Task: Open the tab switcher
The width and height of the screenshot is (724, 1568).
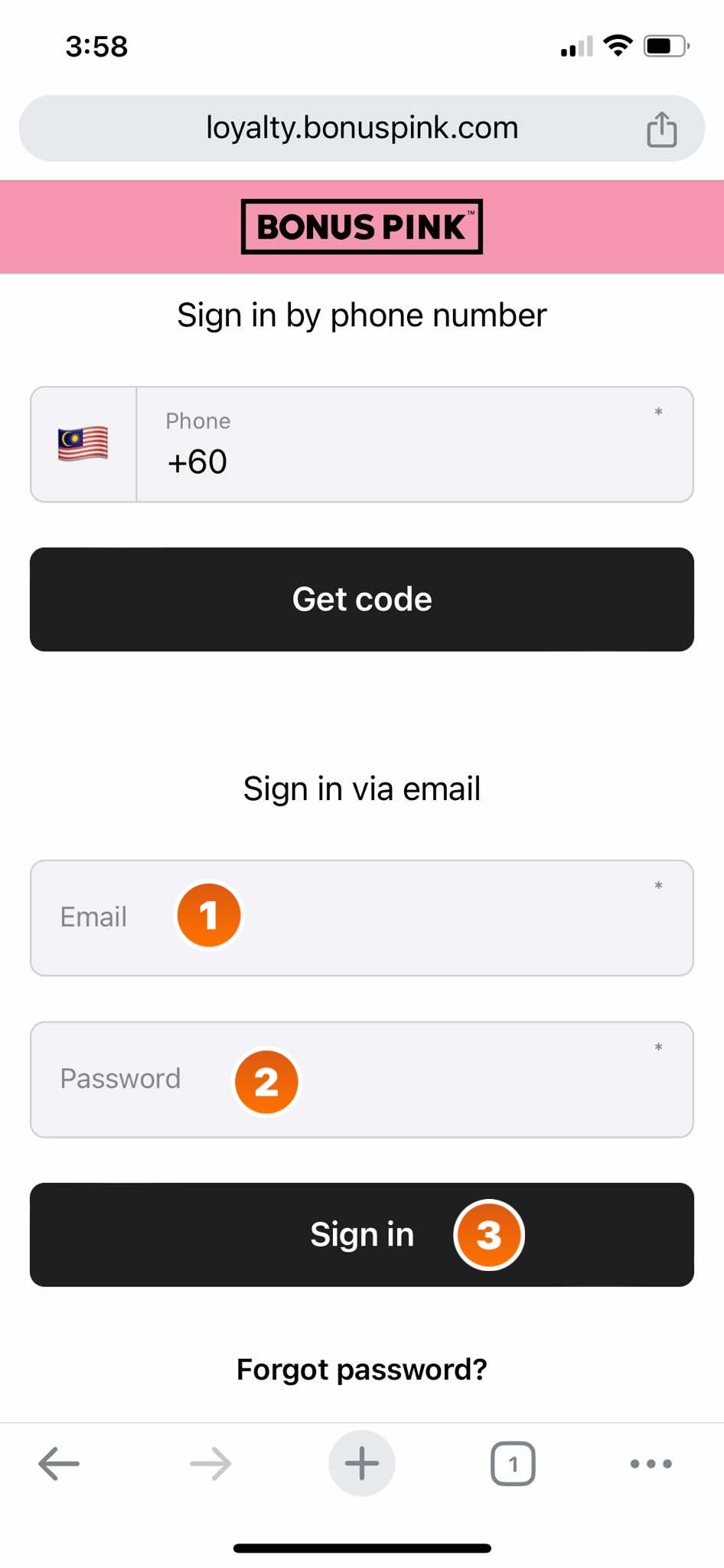Action: click(513, 1464)
